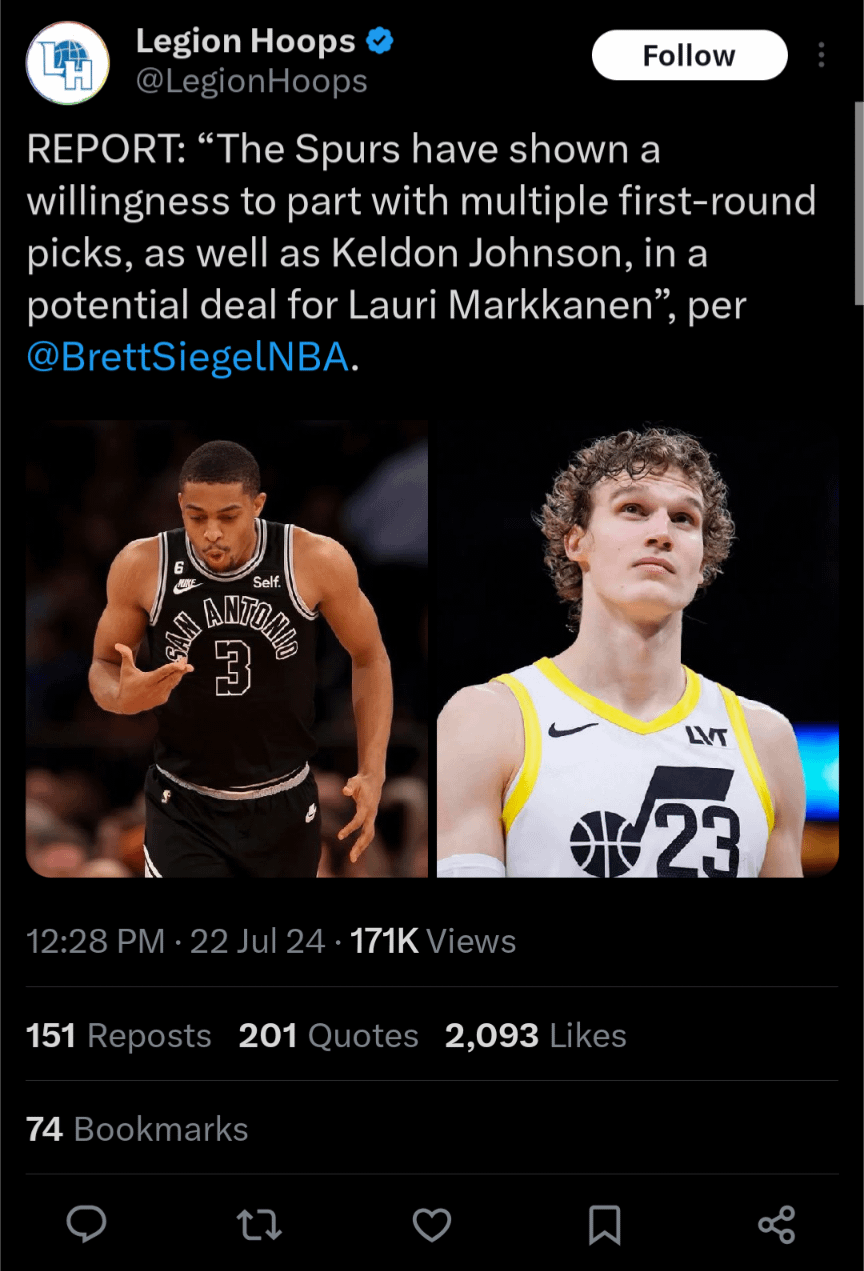Viewport: 864px width, 1271px height.
Task: Repost this tweet
Action: tap(259, 1224)
